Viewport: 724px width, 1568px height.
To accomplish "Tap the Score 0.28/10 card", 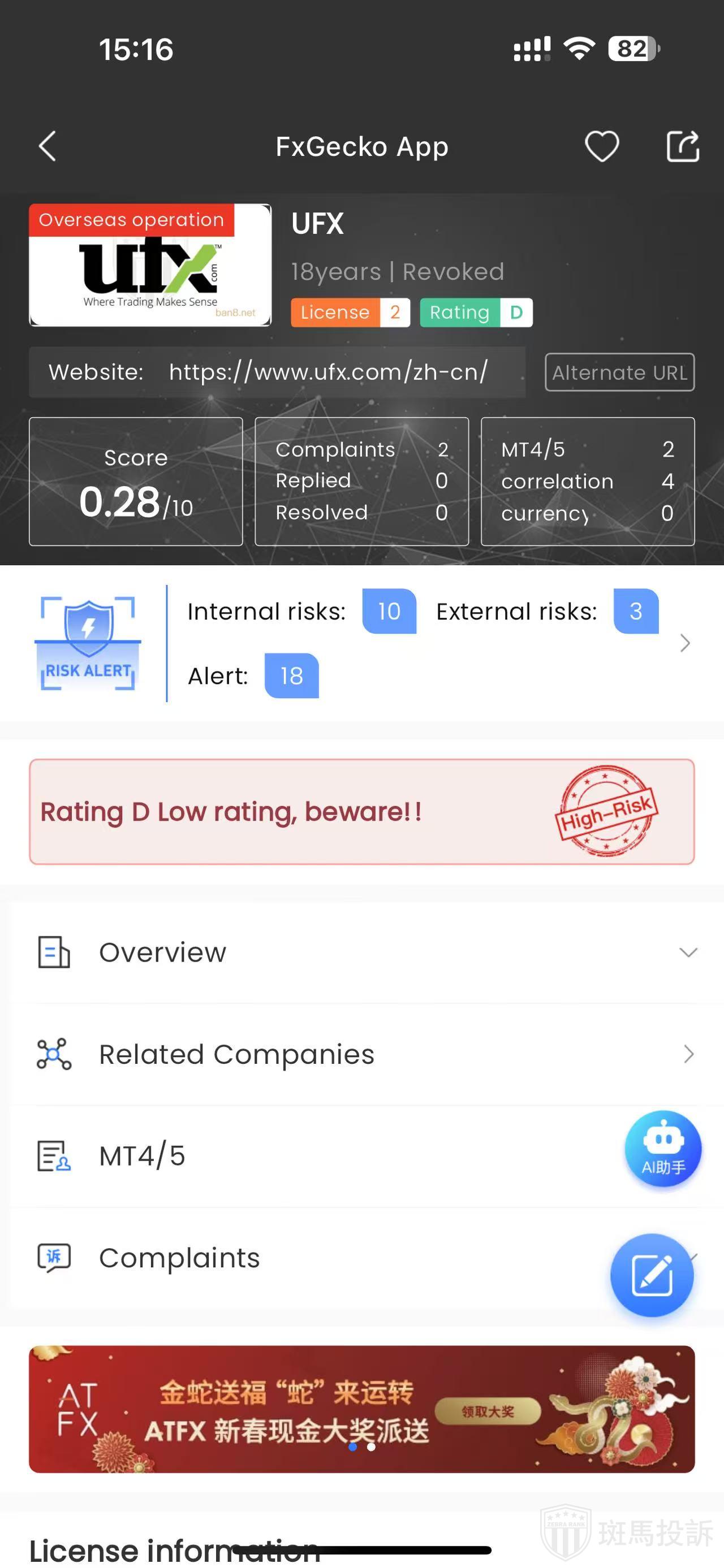I will coord(136,481).
